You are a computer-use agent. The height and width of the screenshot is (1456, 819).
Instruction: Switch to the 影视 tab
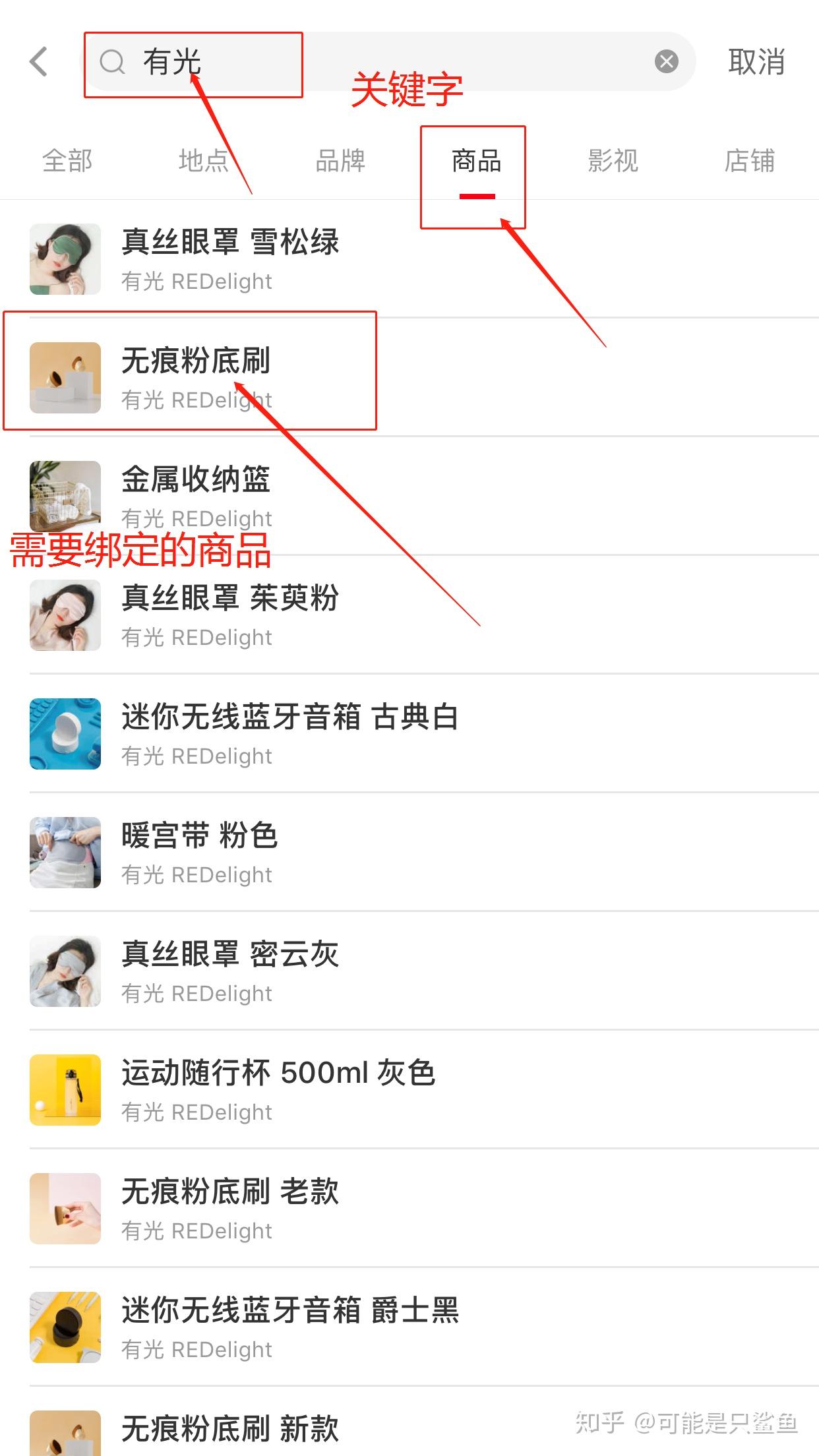(x=613, y=161)
